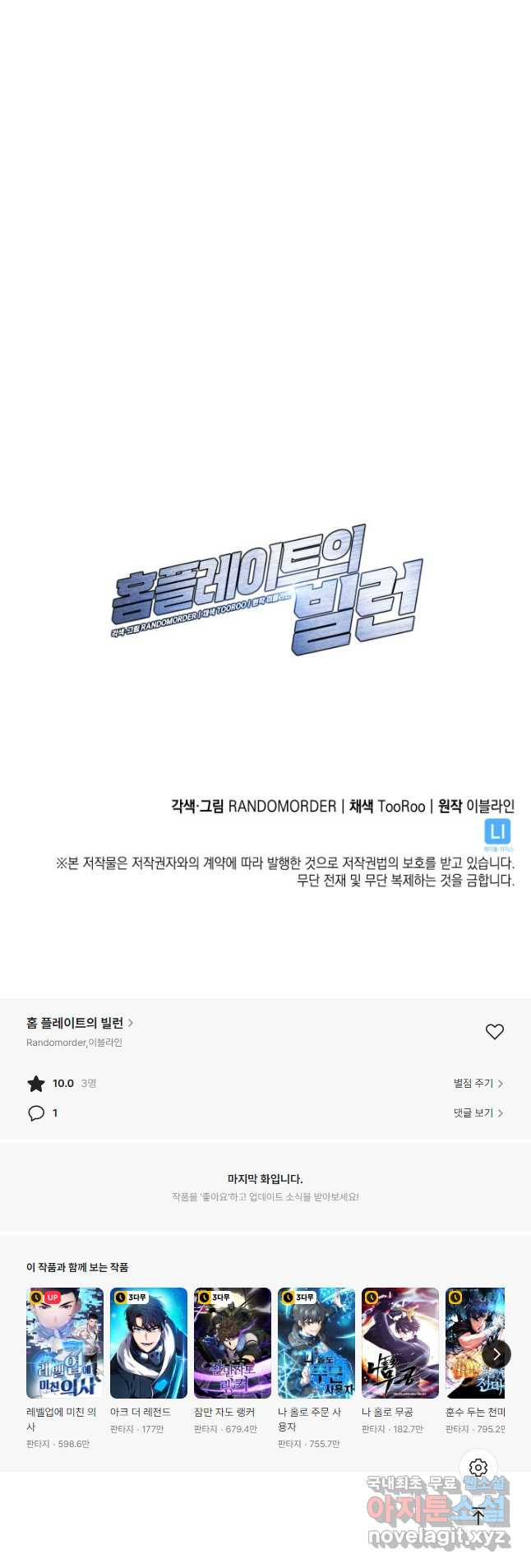Open 나 홀로 주문 사용자 recommendation
Viewport: 531px width, 1568px height.
(316, 1343)
